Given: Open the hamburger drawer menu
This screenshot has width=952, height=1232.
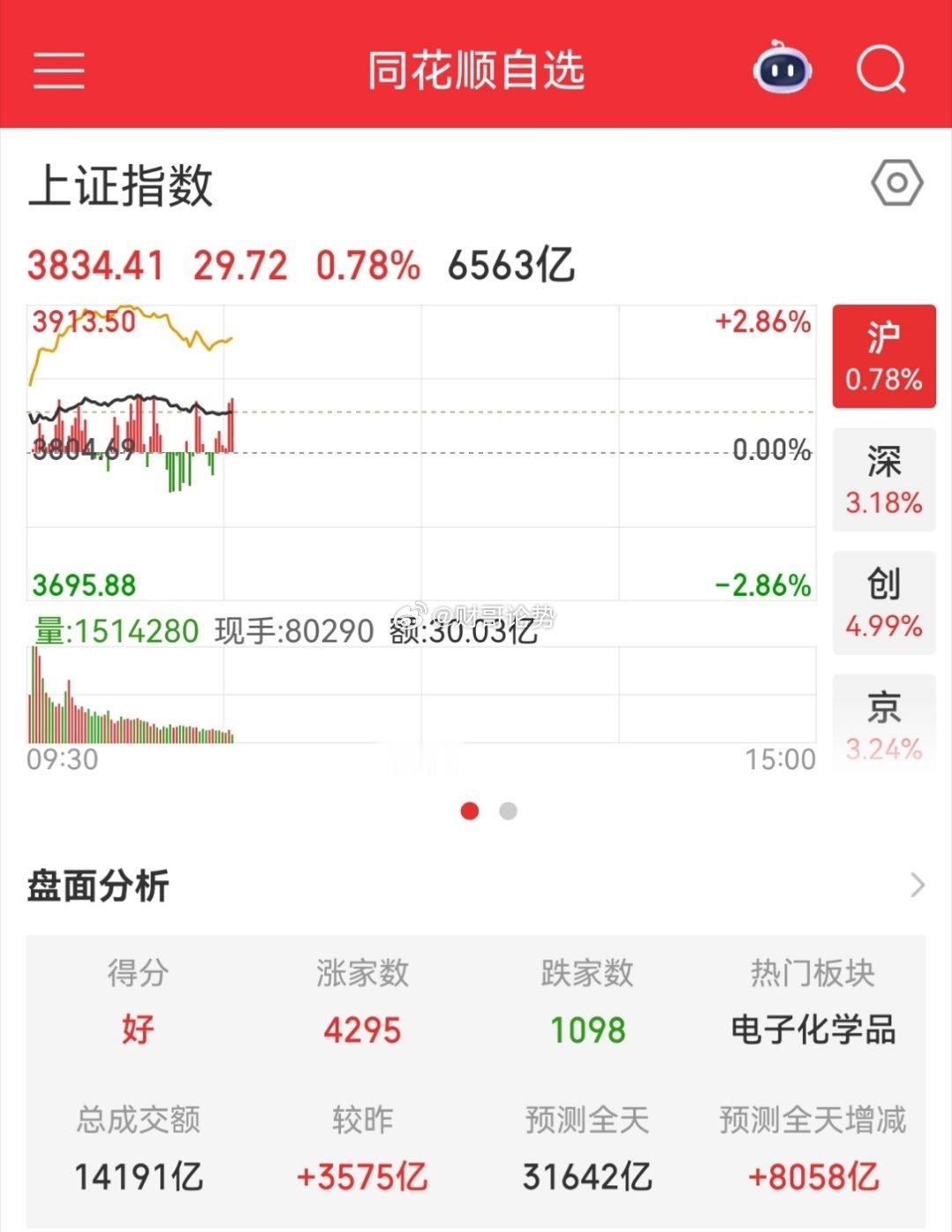Looking at the screenshot, I should [x=59, y=70].
